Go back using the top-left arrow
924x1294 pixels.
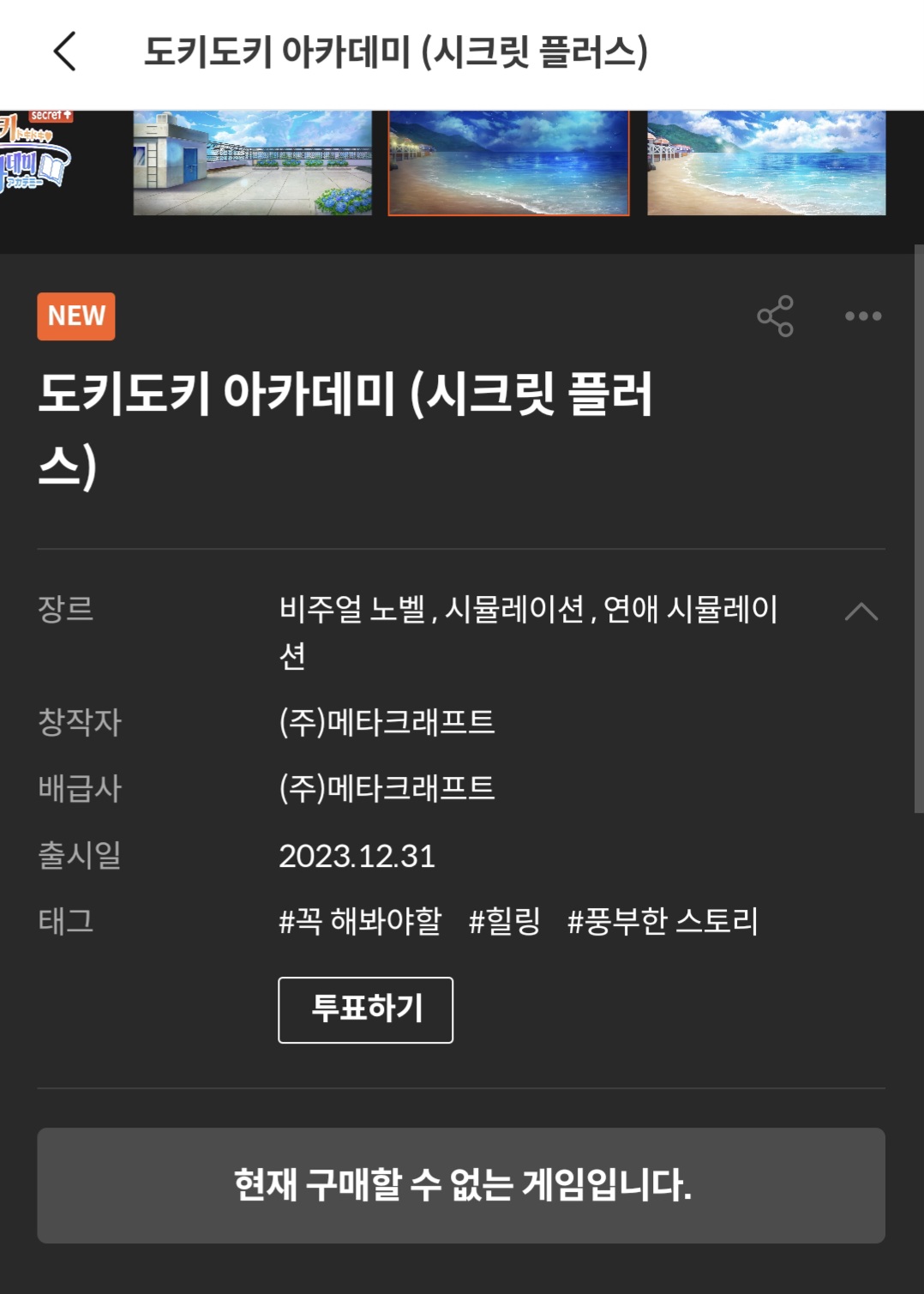(65, 51)
